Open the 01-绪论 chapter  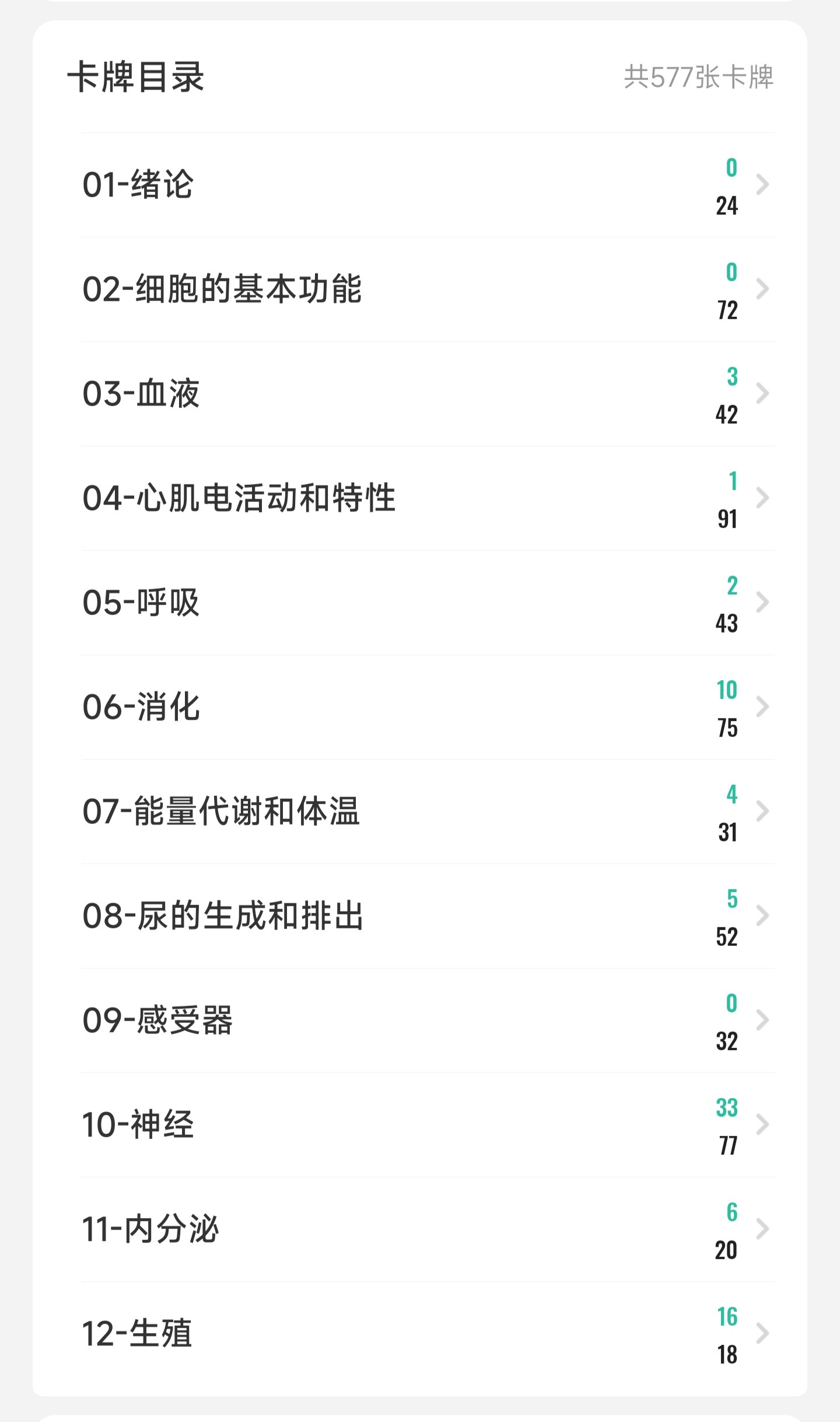pyautogui.click(x=428, y=185)
